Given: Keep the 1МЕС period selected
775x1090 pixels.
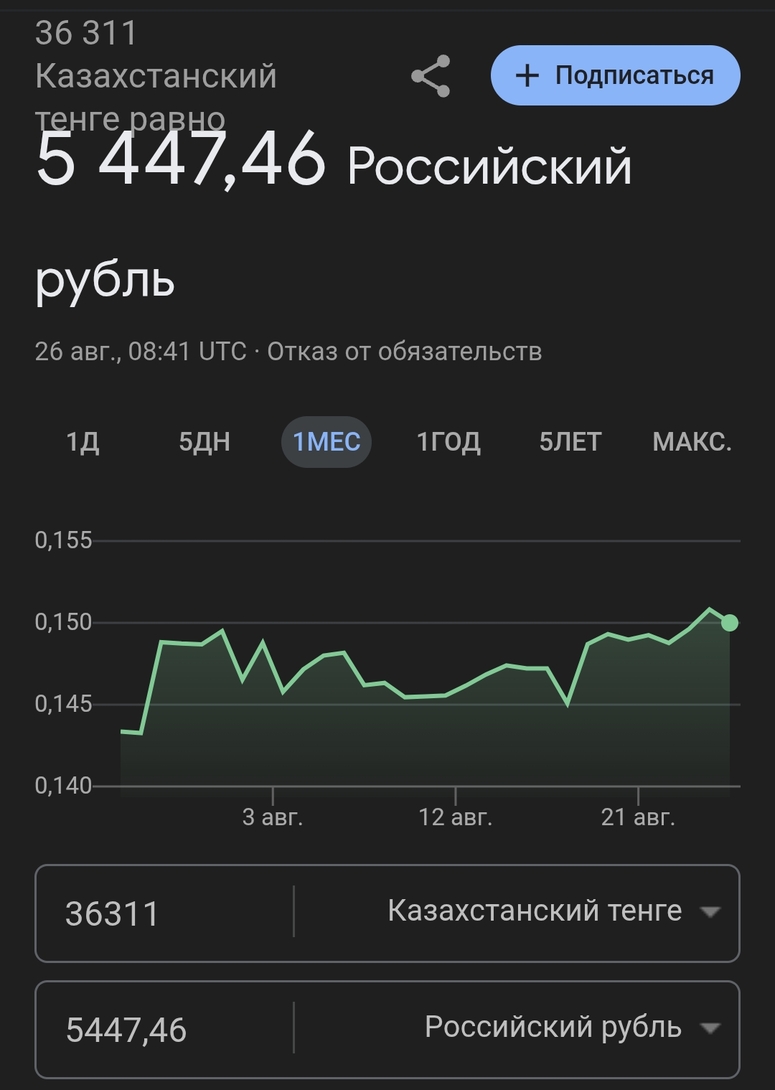Looking at the screenshot, I should tap(327, 441).
